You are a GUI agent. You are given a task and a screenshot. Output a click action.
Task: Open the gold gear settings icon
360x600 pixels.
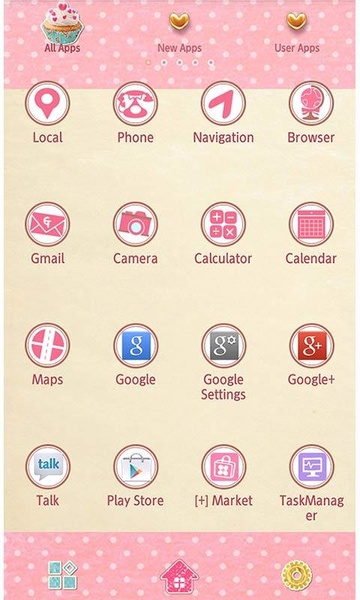297,575
